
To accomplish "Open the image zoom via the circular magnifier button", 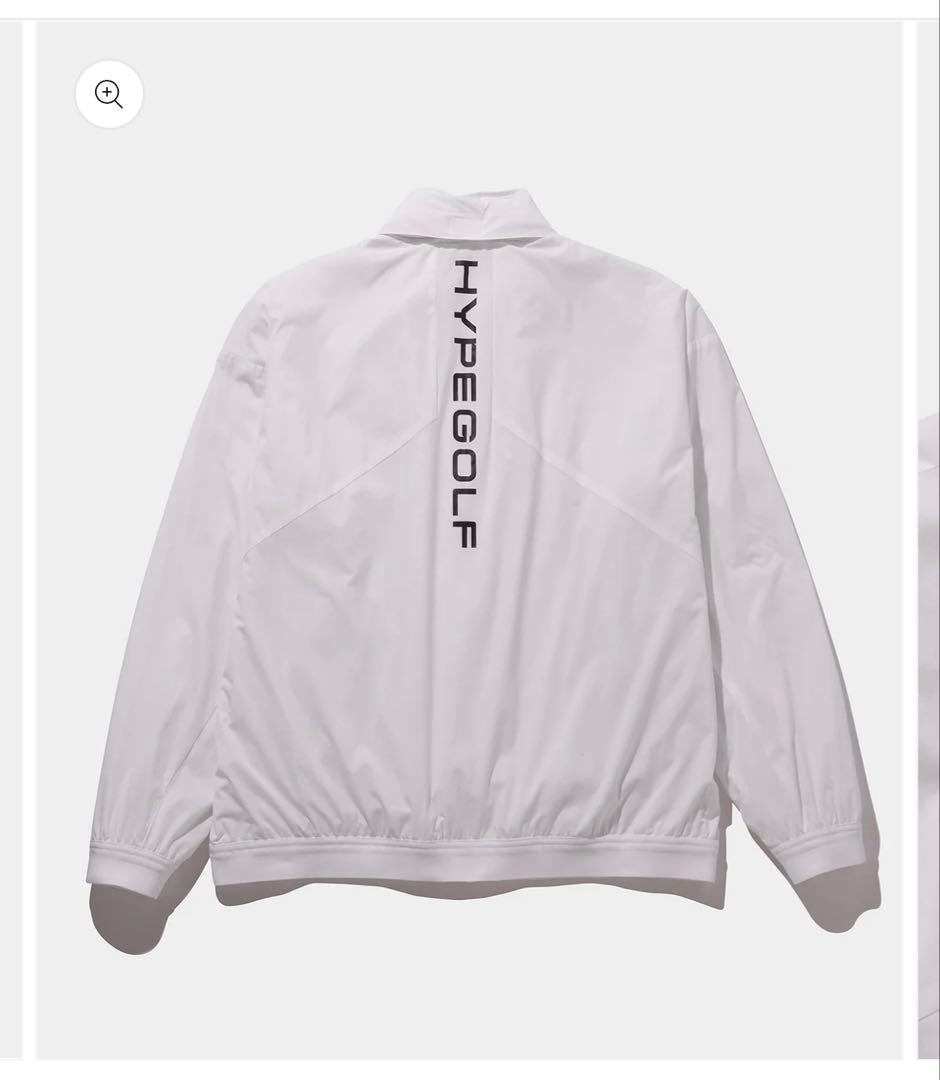I will [x=108, y=93].
